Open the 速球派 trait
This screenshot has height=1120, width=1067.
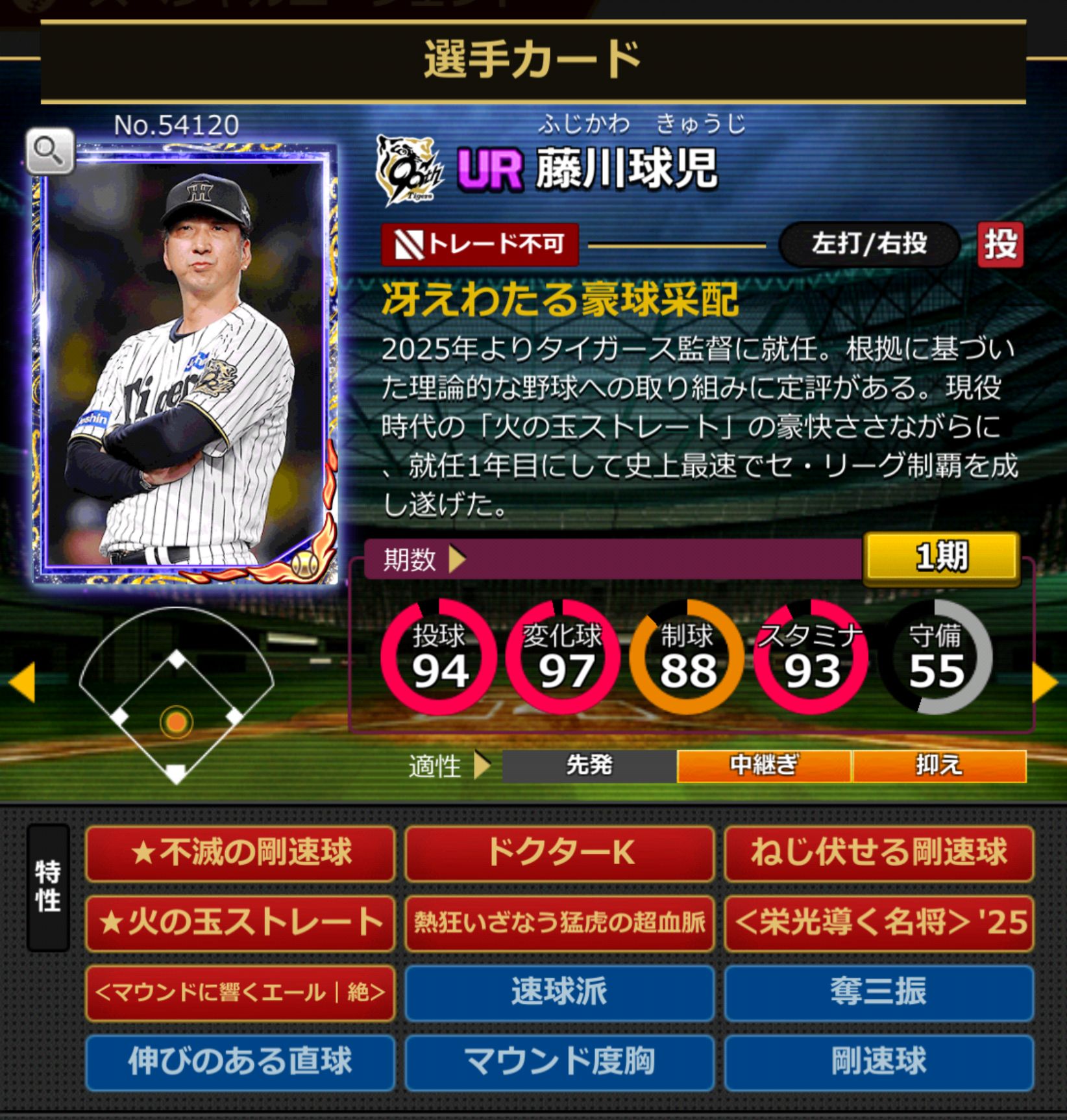pyautogui.click(x=559, y=992)
